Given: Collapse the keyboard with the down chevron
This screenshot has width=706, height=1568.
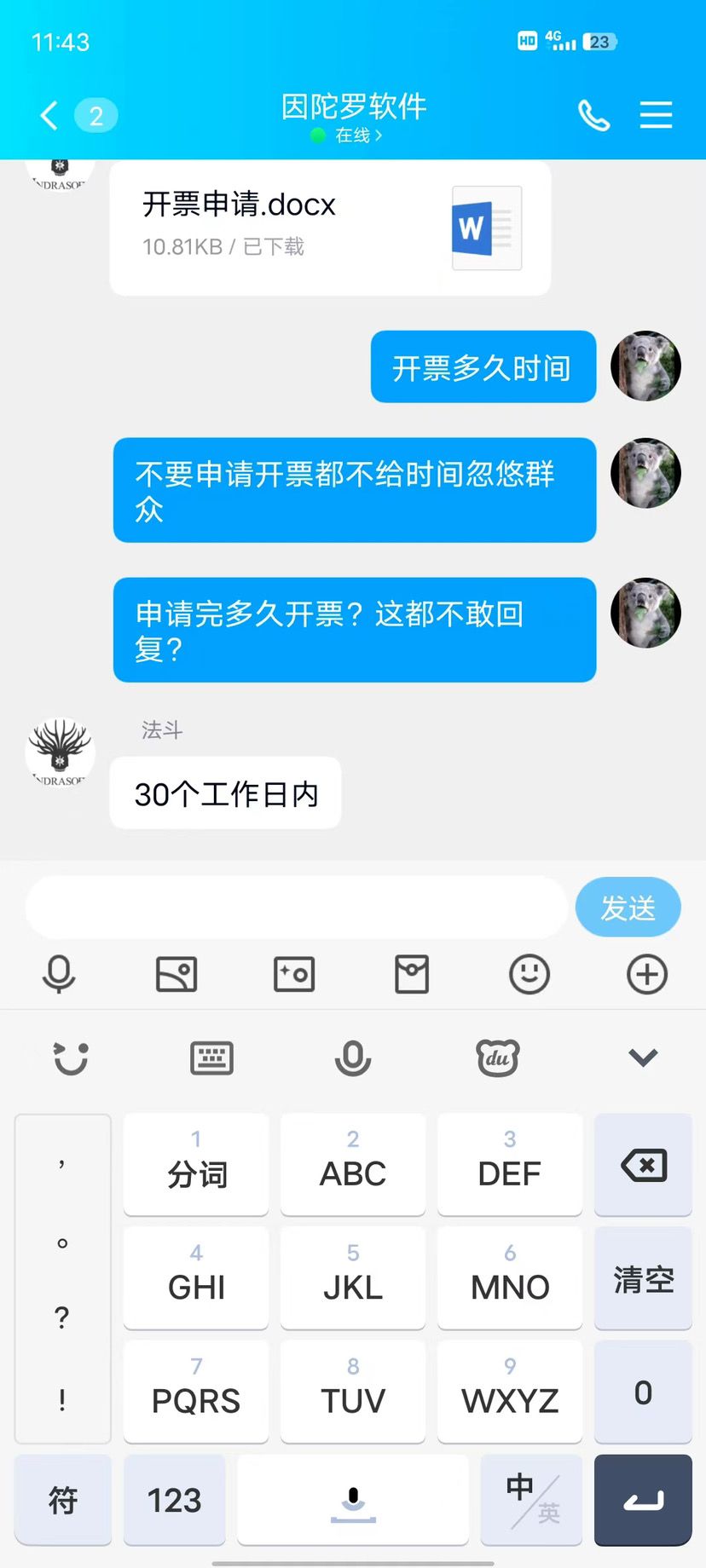Looking at the screenshot, I should point(642,1057).
